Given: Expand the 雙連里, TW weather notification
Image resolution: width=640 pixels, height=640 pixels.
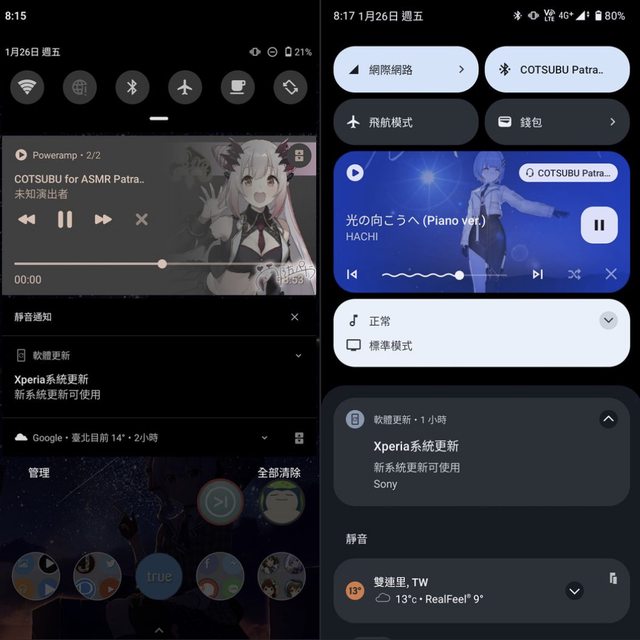Looking at the screenshot, I should pos(574,591).
